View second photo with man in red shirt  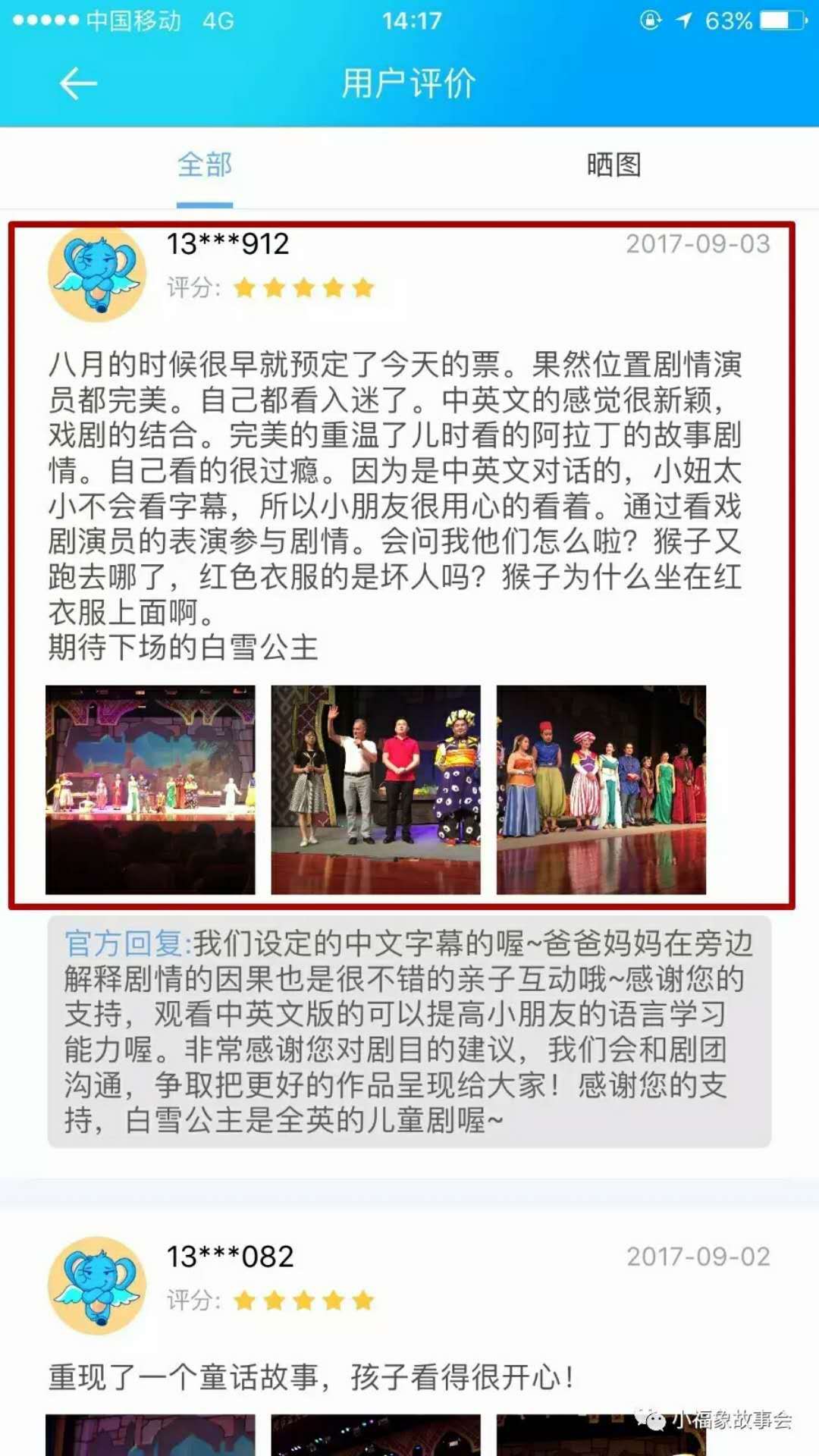(375, 789)
